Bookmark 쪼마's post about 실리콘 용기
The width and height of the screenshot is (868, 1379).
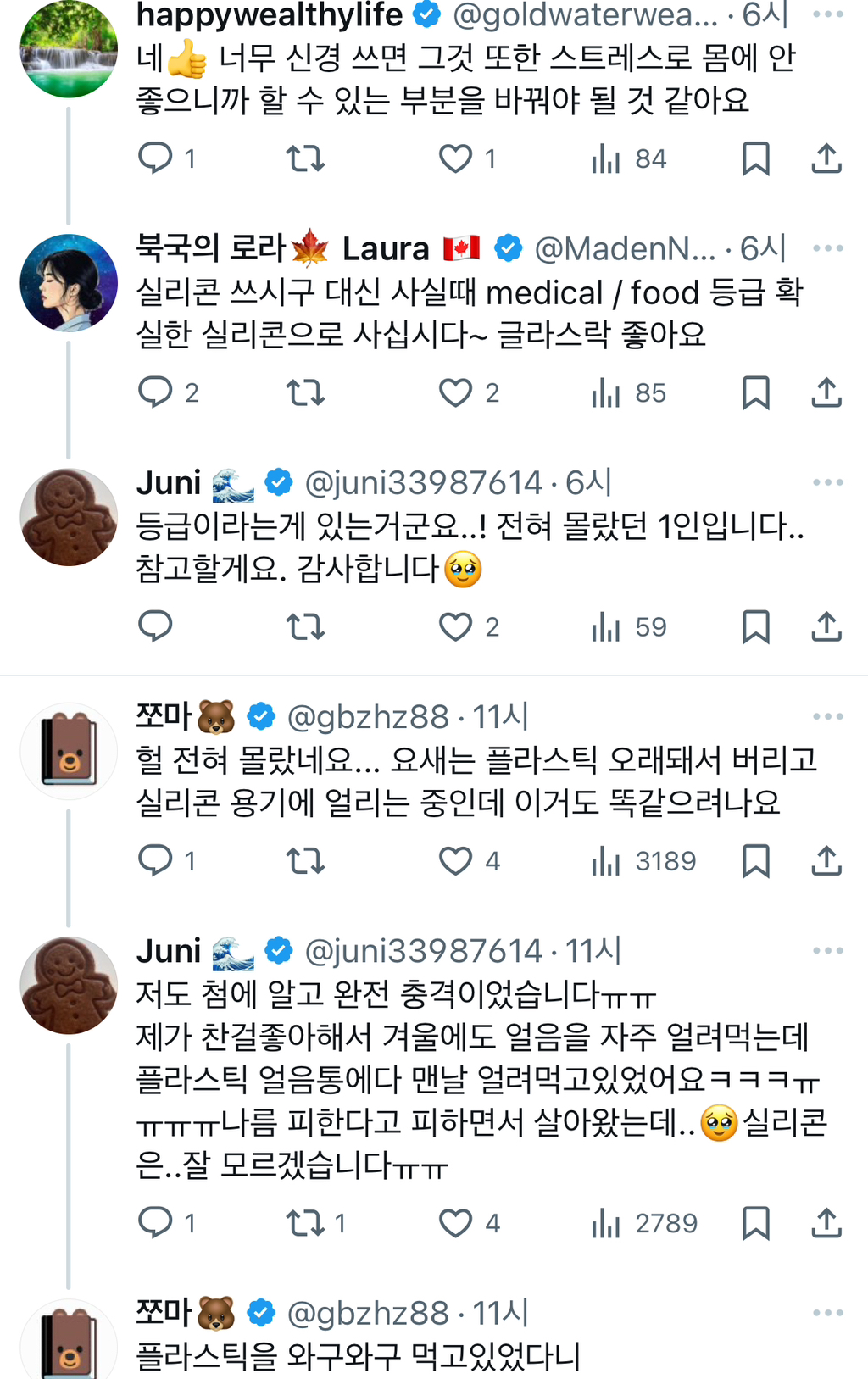pos(755,861)
